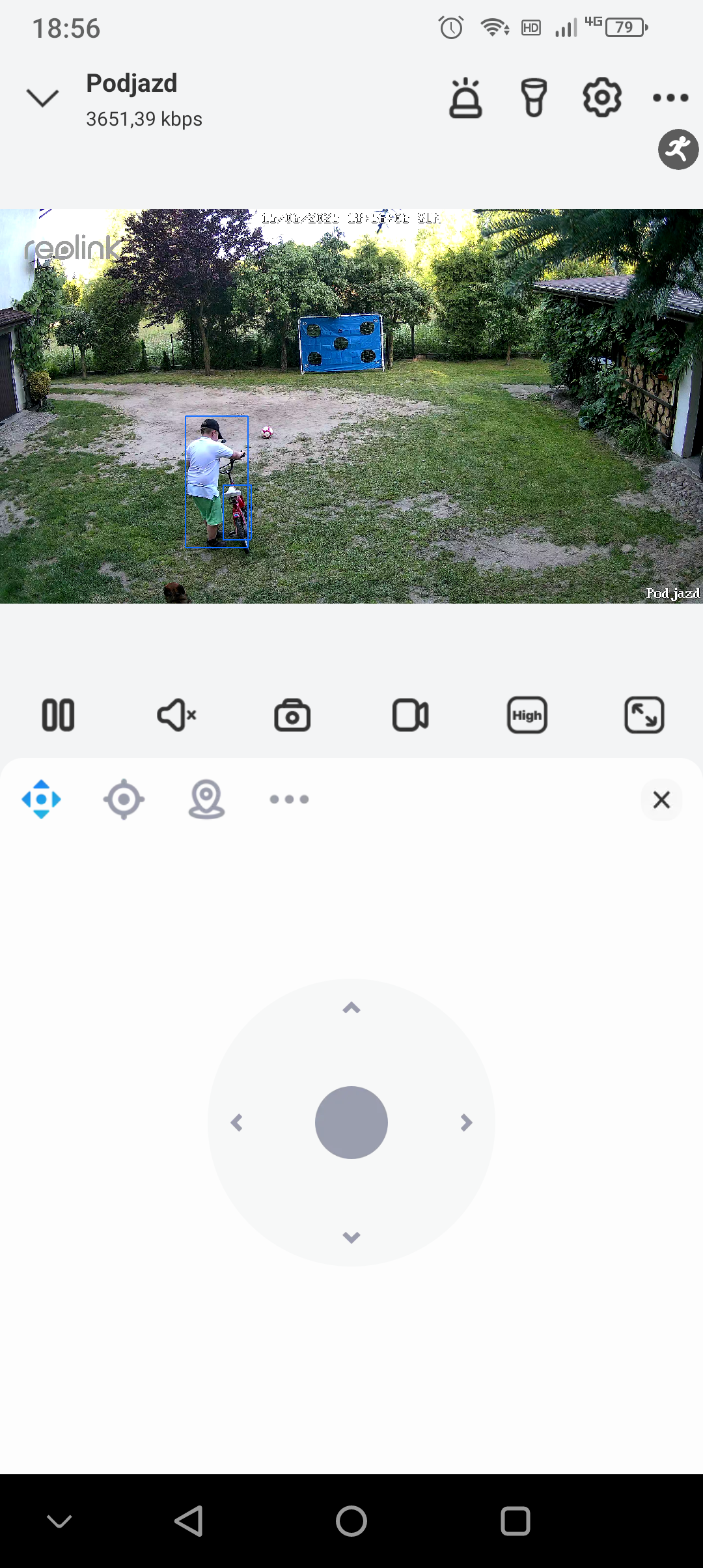The image size is (703, 1568).
Task: Open camera settings gear
Action: [601, 98]
